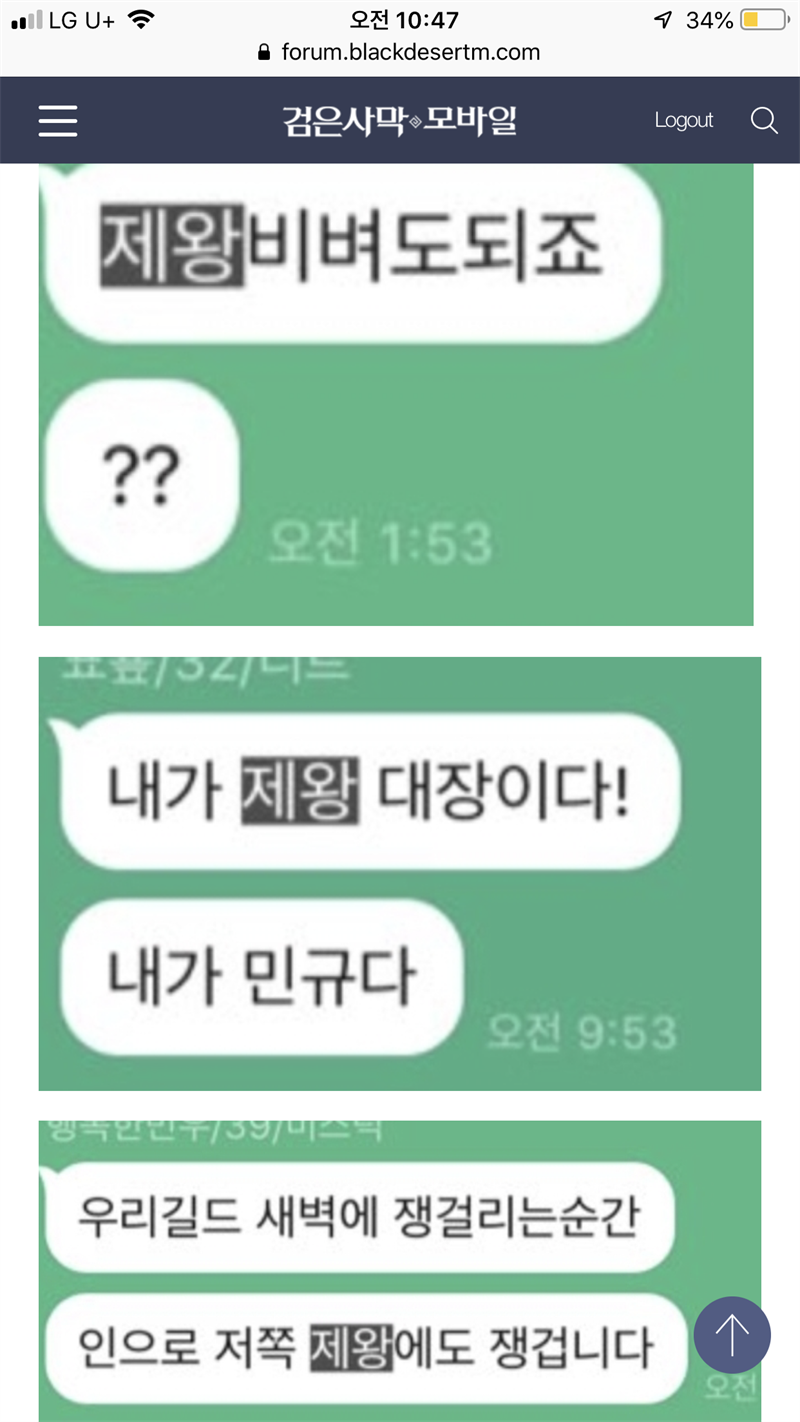
Task: Tap the 검은사막 모바일 header logo
Action: coord(400,121)
